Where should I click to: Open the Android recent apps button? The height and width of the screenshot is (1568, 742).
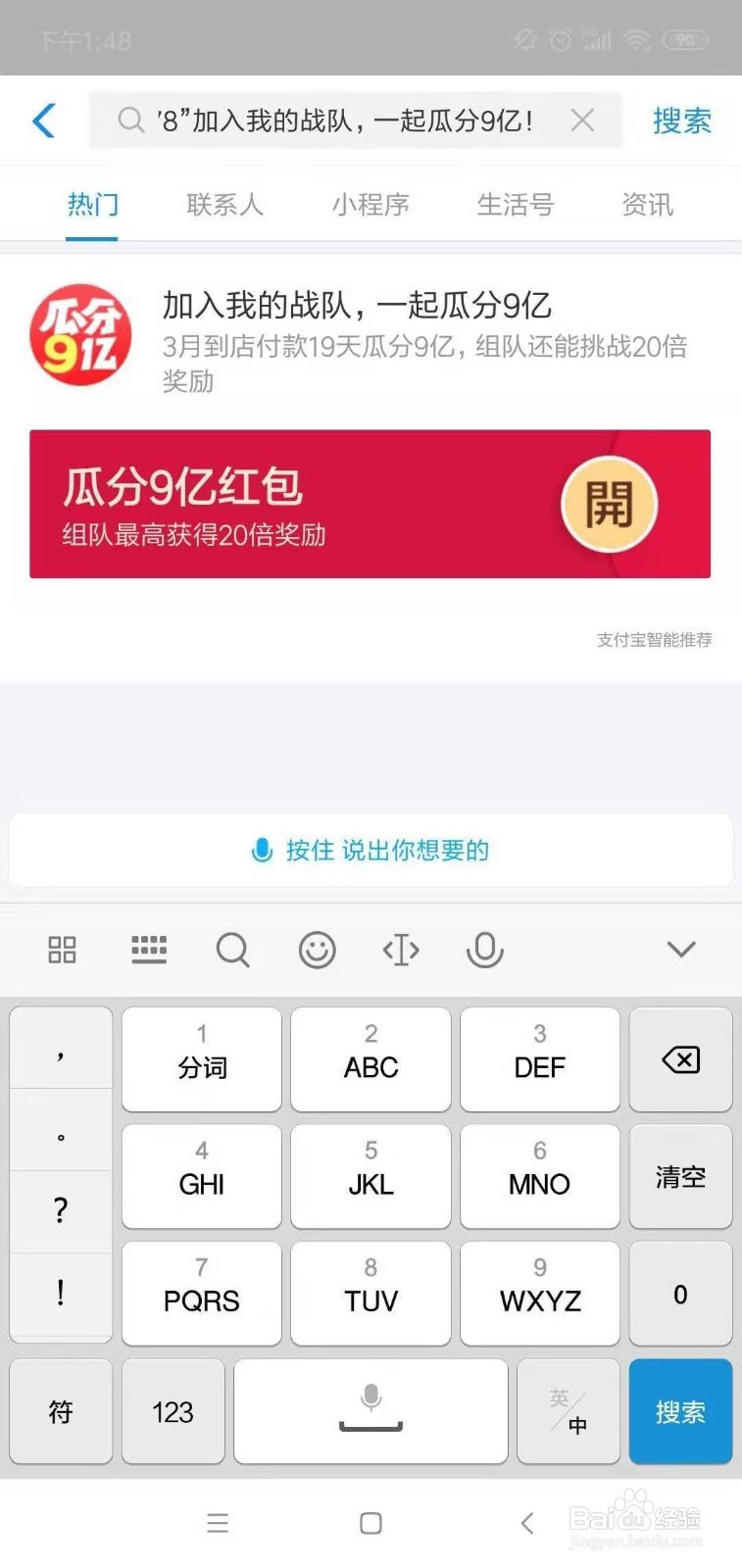218,1523
